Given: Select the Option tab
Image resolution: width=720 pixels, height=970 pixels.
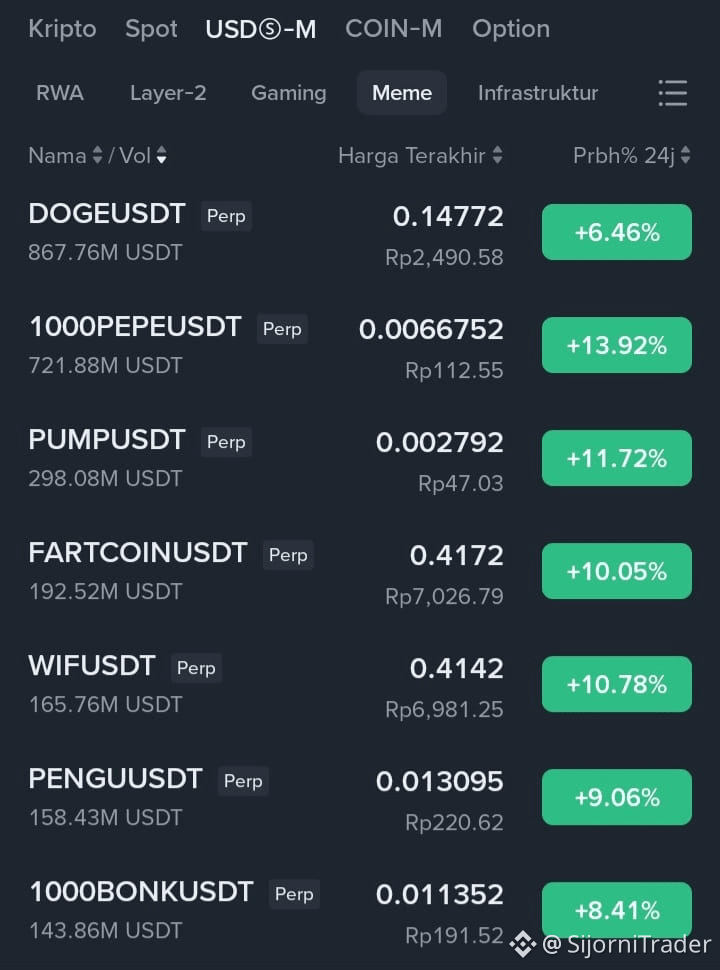Looking at the screenshot, I should [x=510, y=29].
